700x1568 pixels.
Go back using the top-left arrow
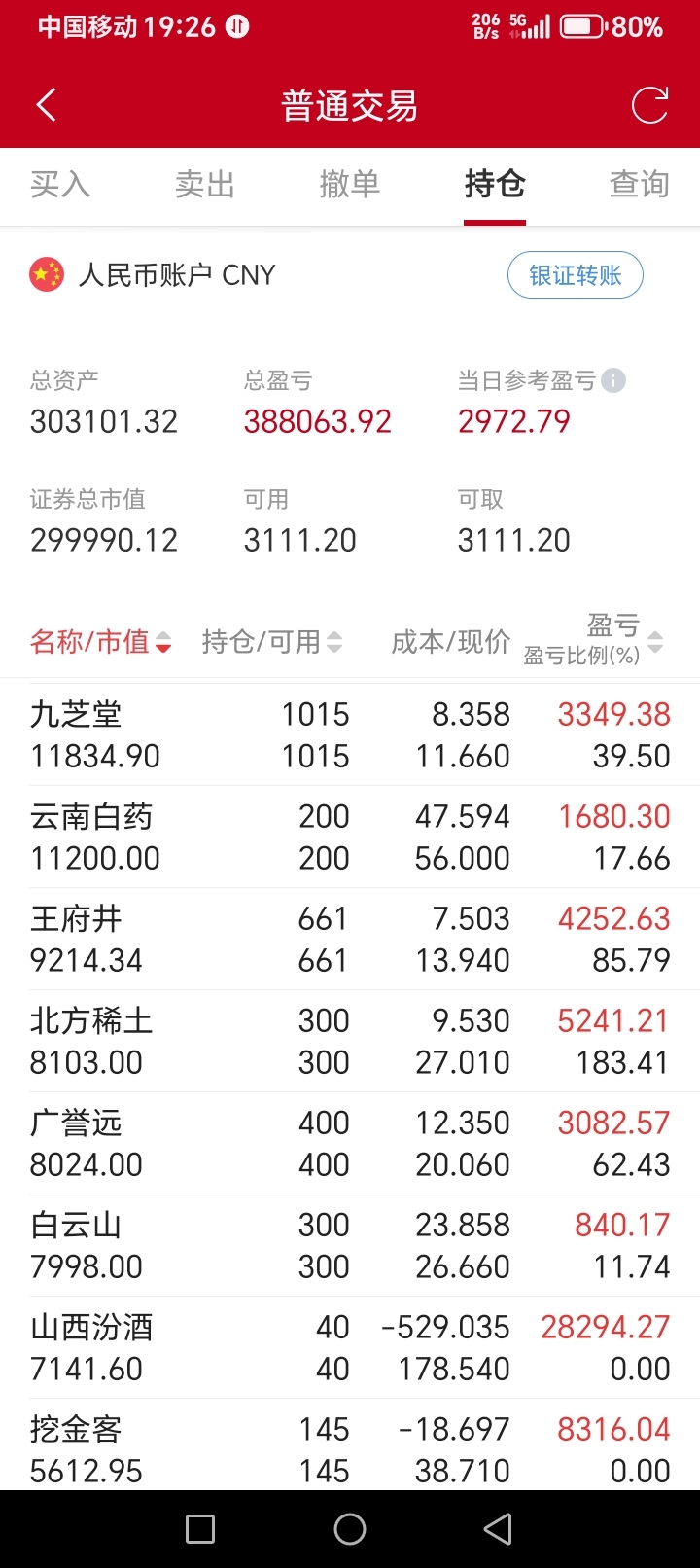[46, 105]
